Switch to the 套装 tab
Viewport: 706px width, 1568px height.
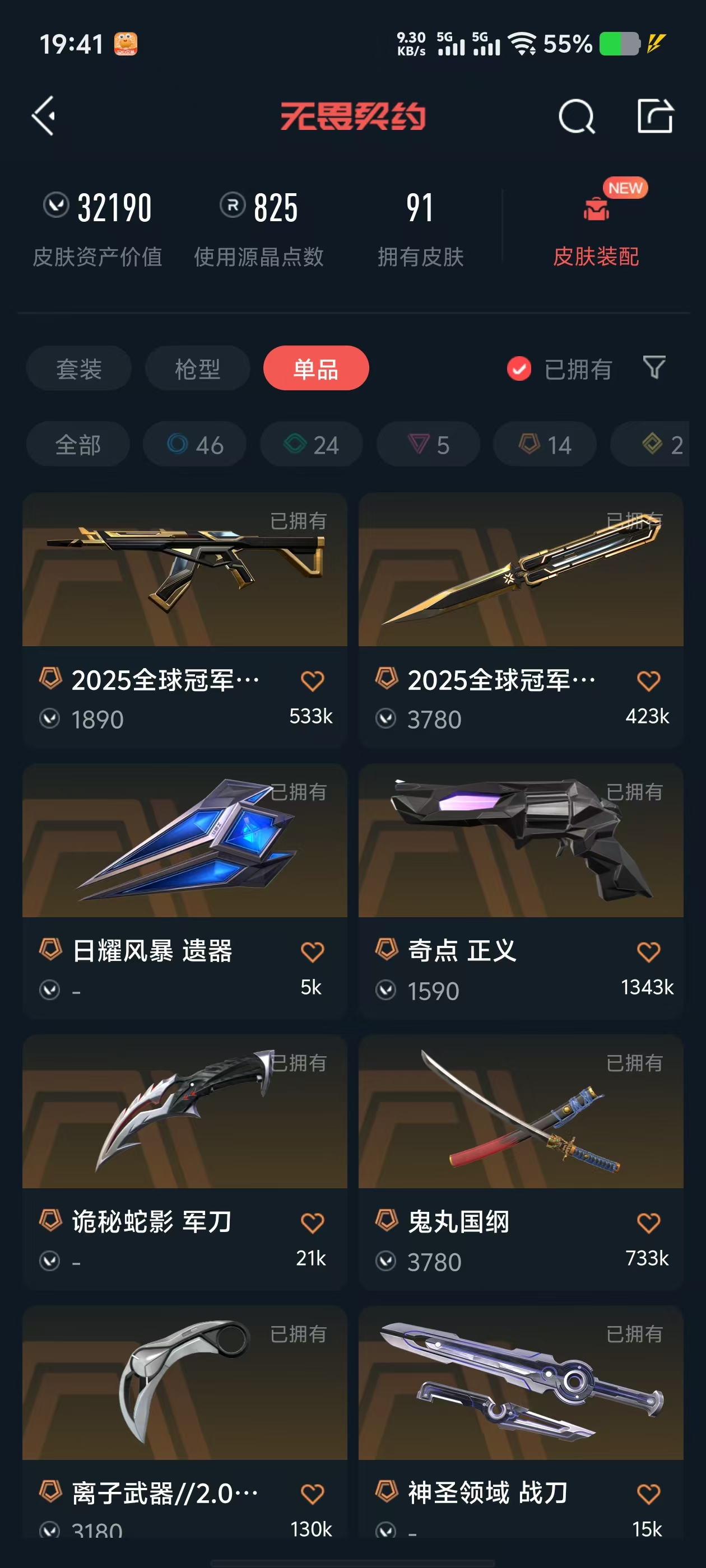[78, 368]
